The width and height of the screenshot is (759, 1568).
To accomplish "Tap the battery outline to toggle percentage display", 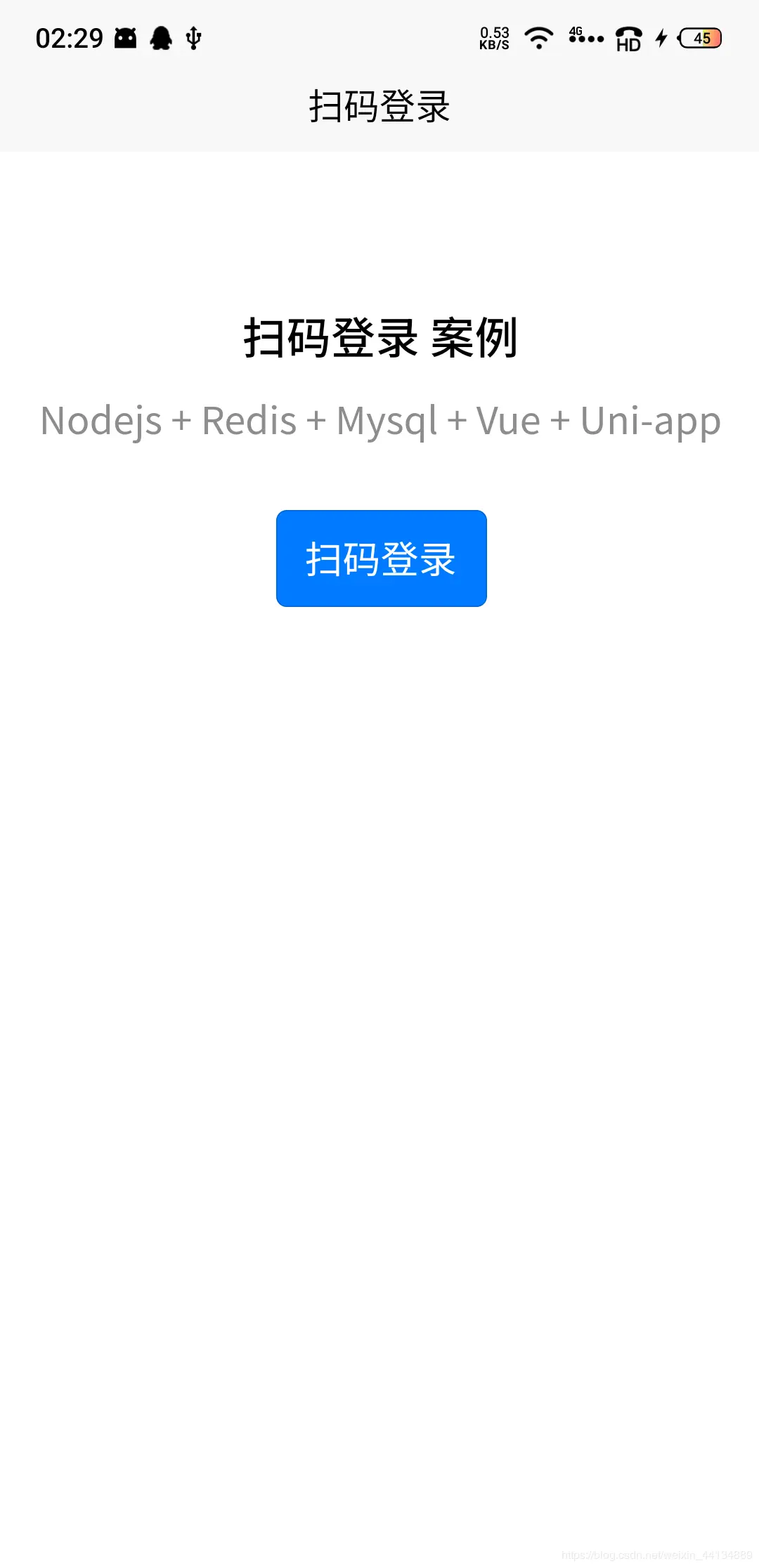I will pyautogui.click(x=700, y=39).
